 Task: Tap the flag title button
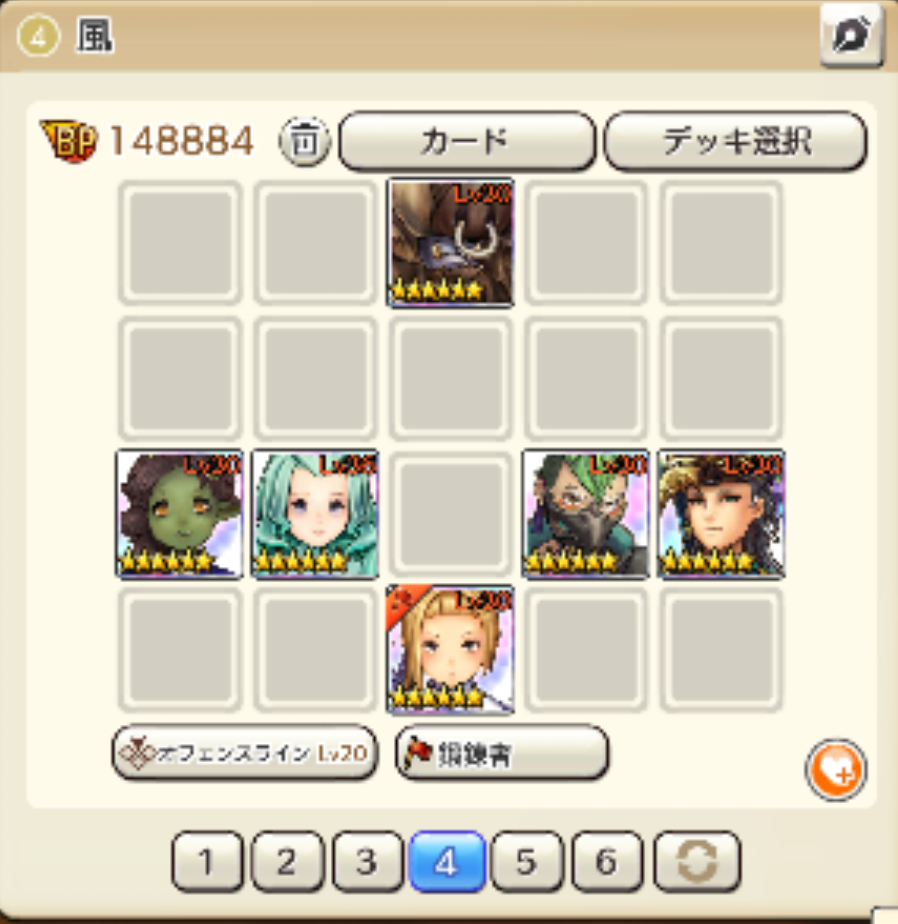[x=502, y=753]
